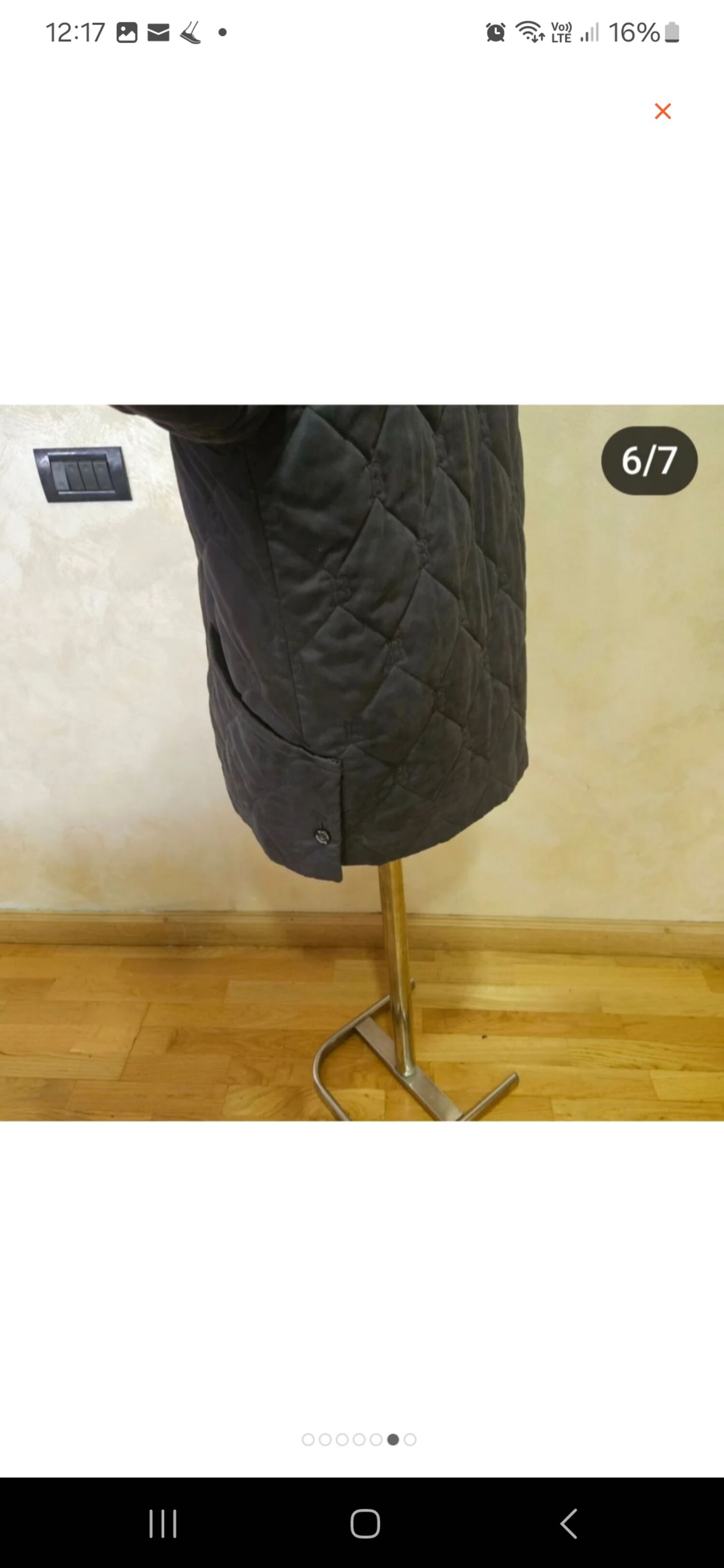Go back with the system back button
Screen dimensions: 724x1568
pyautogui.click(x=568, y=1524)
